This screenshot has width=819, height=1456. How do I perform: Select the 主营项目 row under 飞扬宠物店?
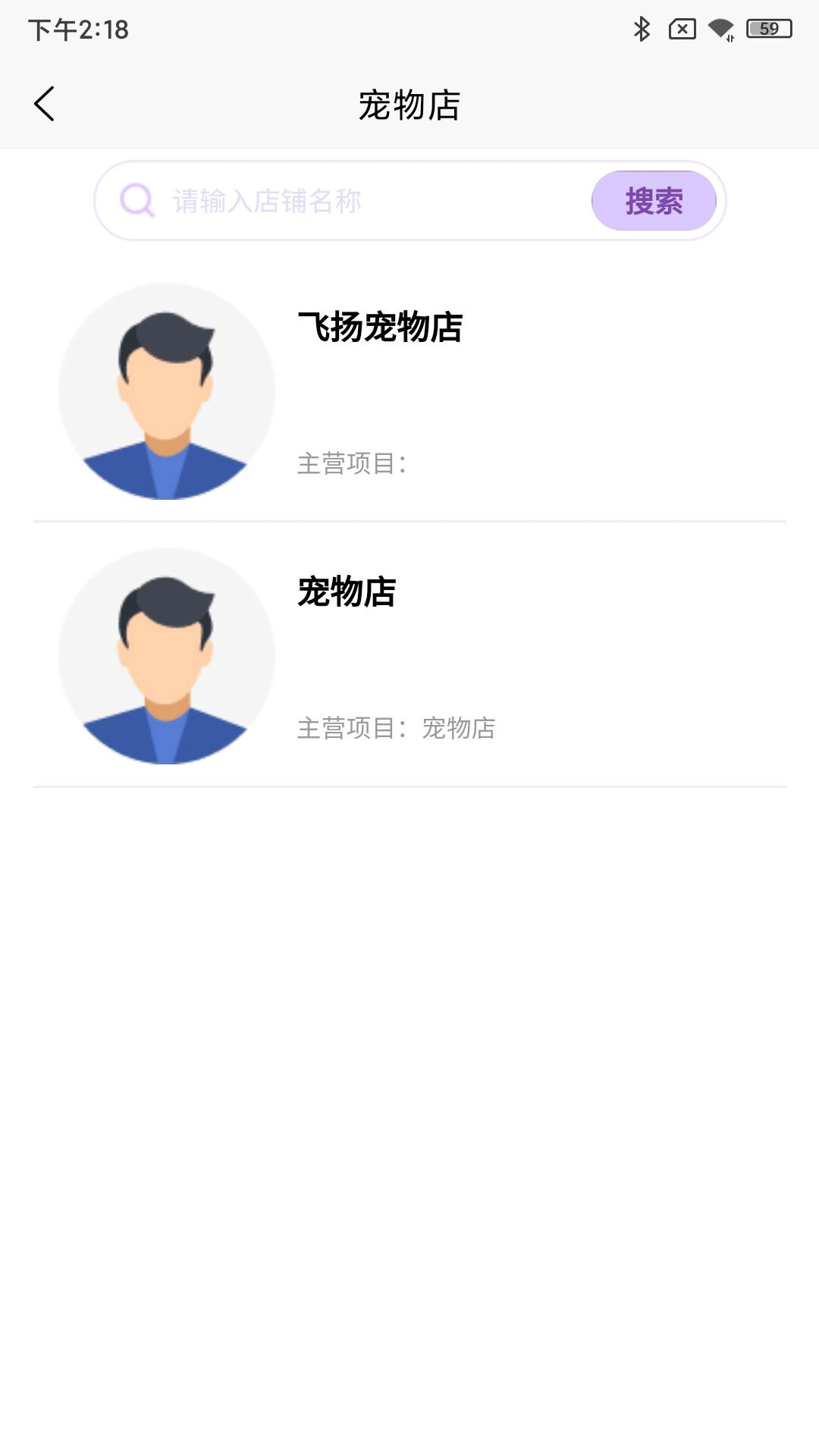point(353,464)
